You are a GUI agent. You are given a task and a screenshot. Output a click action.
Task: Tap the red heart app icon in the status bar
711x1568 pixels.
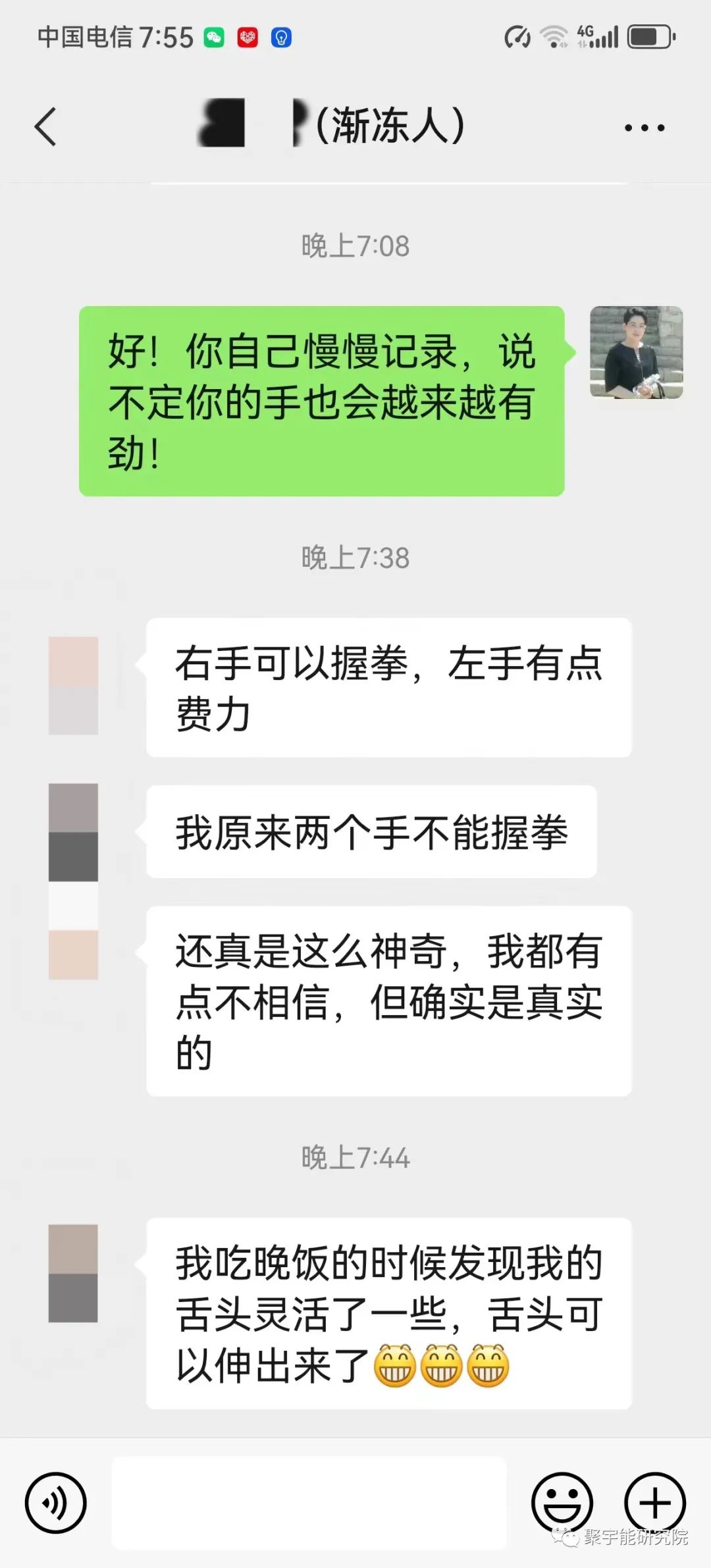(247, 38)
